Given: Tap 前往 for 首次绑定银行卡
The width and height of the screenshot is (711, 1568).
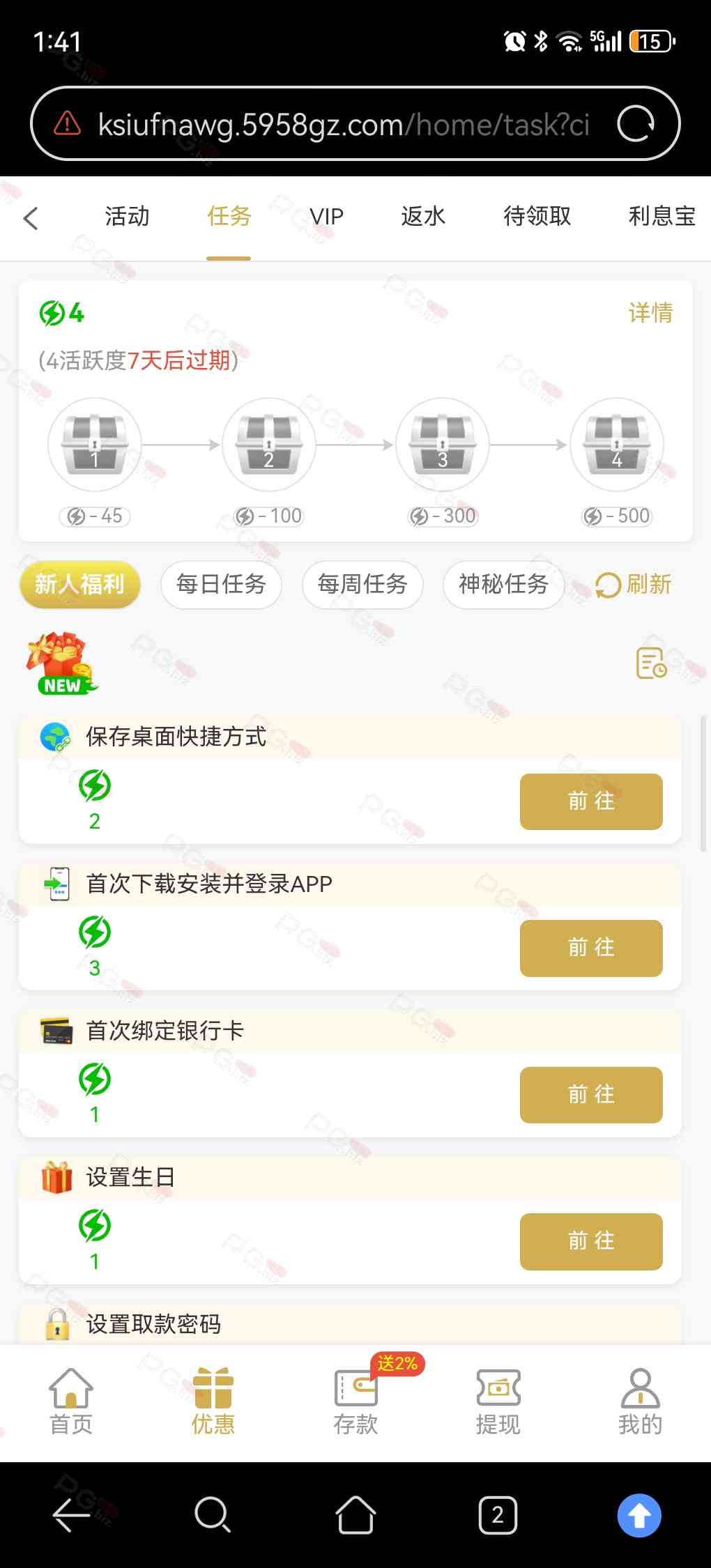Looking at the screenshot, I should tap(591, 1095).
